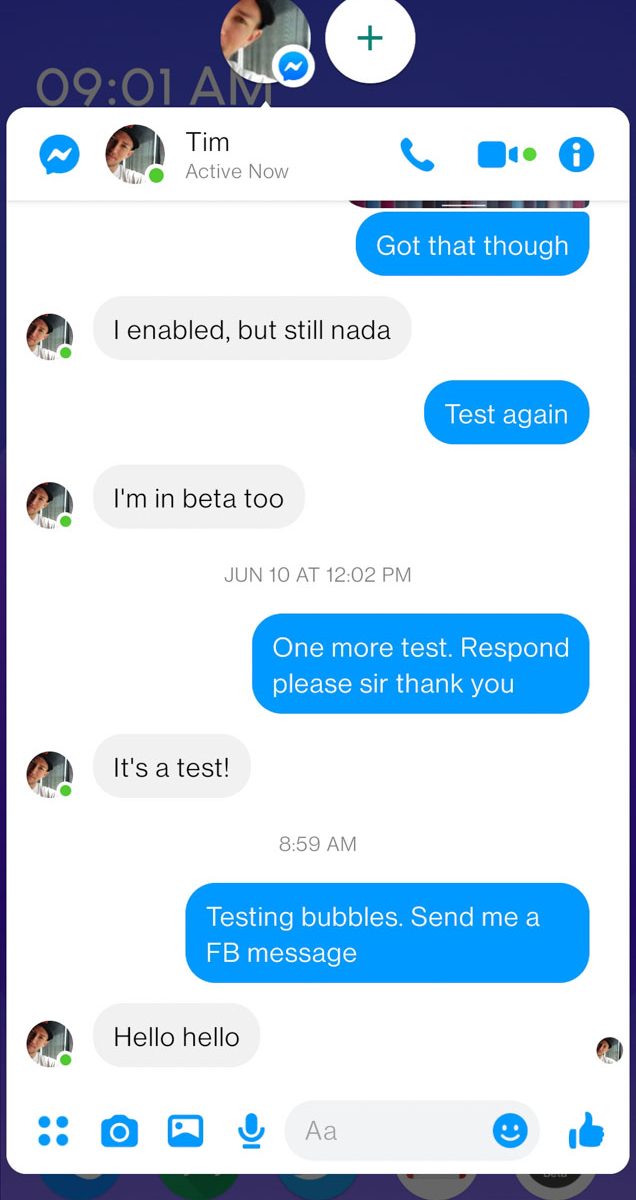Open the camera to take a photo

pyautogui.click(x=119, y=1131)
